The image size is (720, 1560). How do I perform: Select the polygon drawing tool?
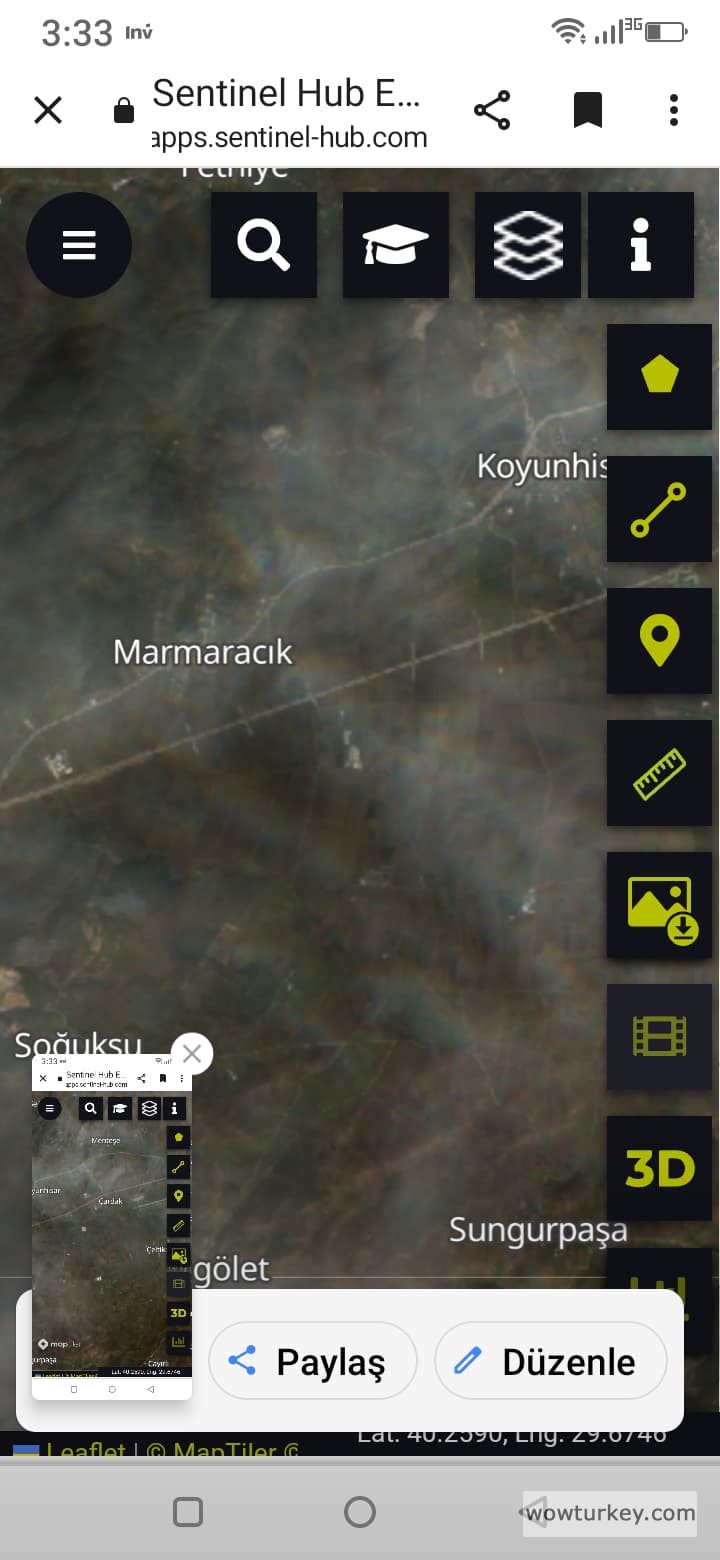[659, 377]
